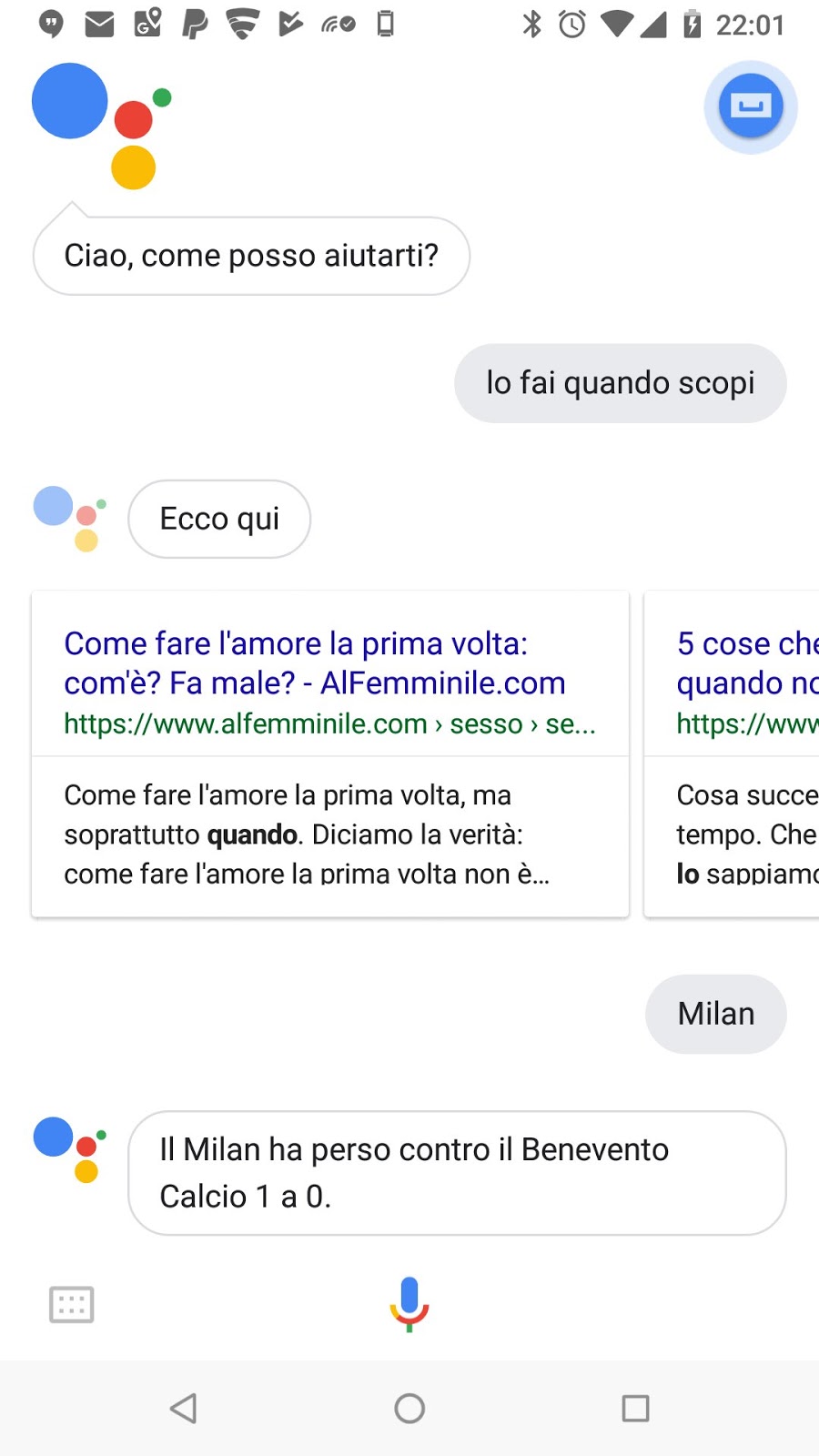819x1456 pixels.
Task: Select the 'Milan' query bubble
Action: pyautogui.click(x=716, y=1014)
